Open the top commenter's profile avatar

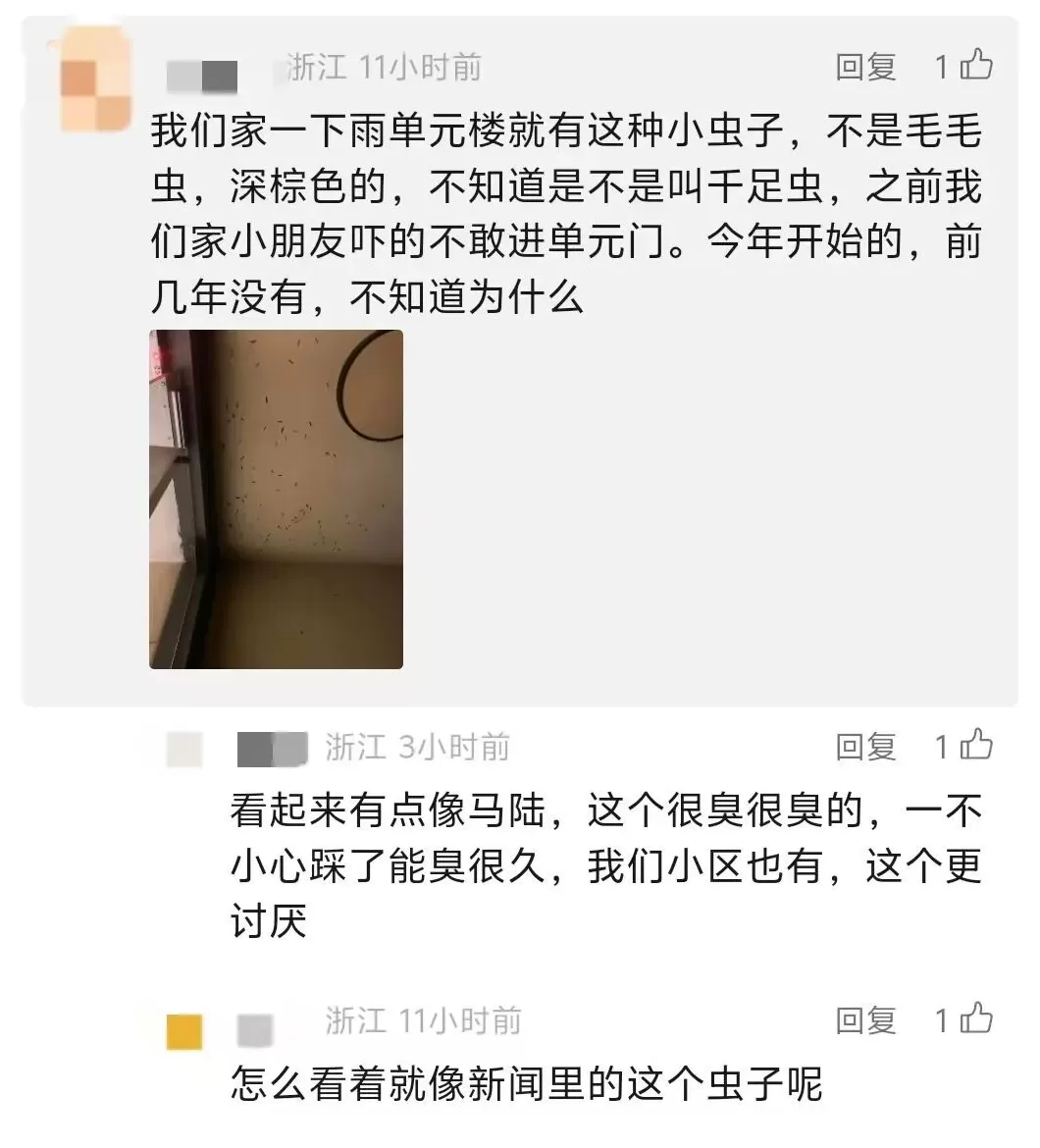[x=95, y=78]
